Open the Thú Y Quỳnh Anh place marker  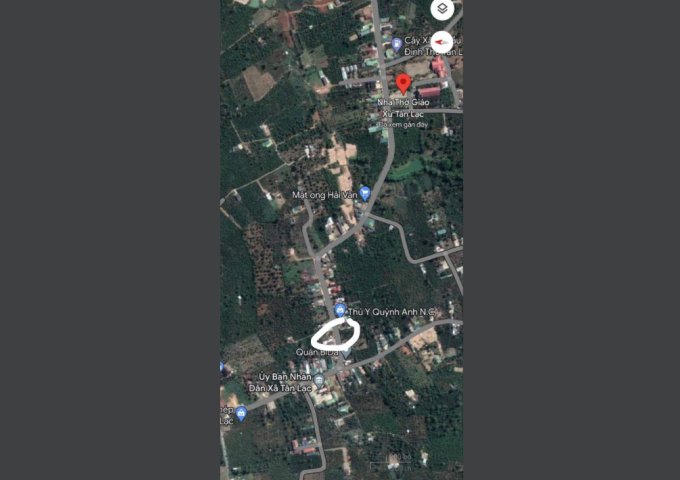click(x=340, y=311)
